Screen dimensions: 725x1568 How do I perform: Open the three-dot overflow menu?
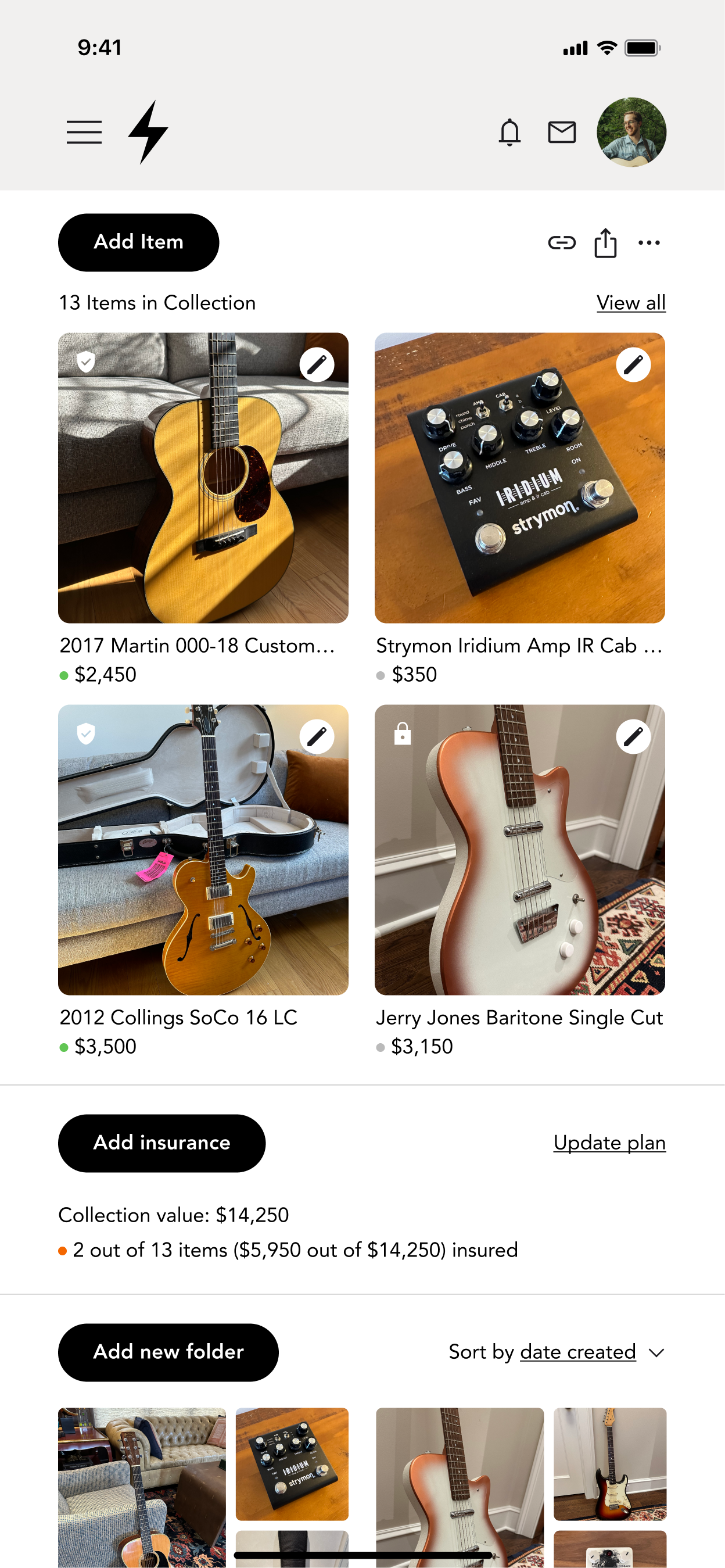coord(649,243)
